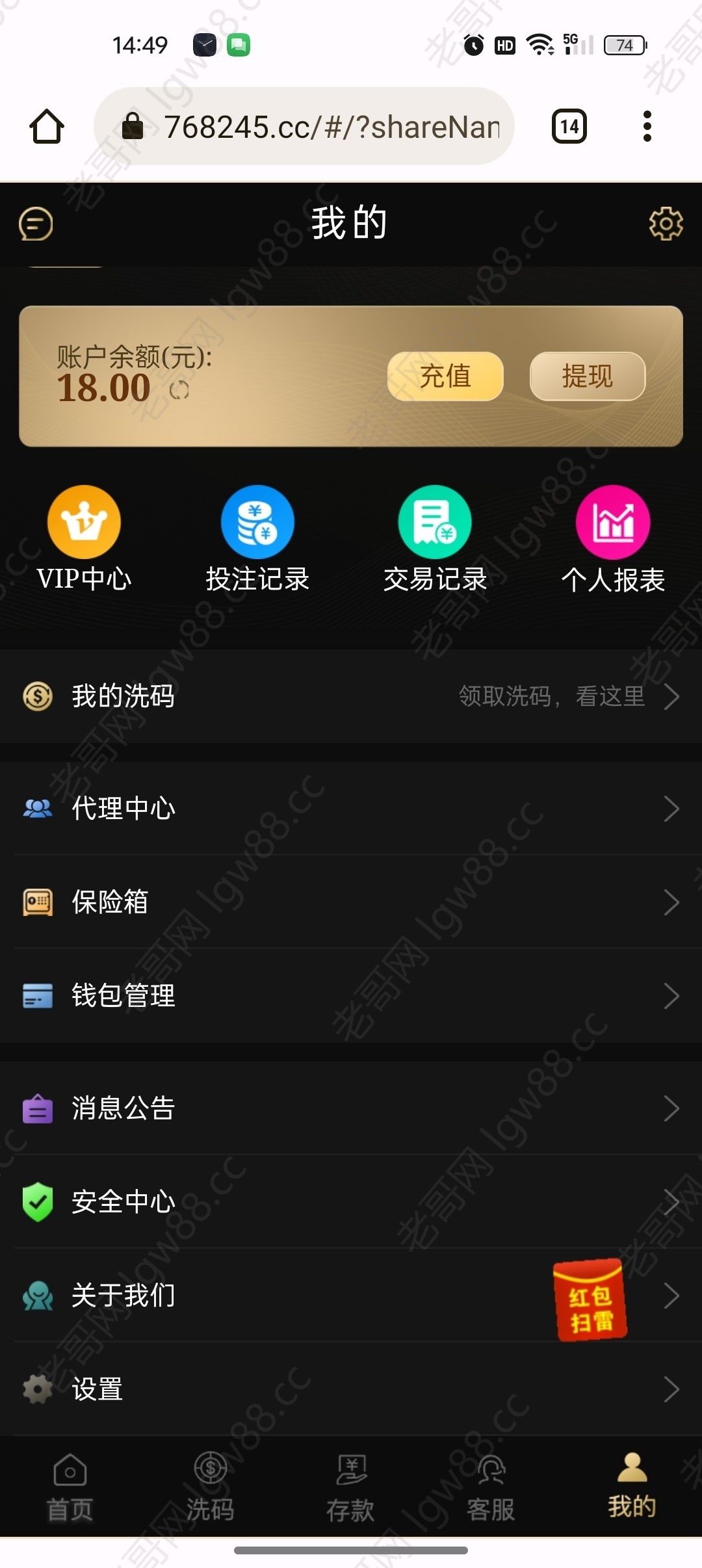
Task: Tap the floating 红包扫雷 red envelope
Action: click(590, 1300)
